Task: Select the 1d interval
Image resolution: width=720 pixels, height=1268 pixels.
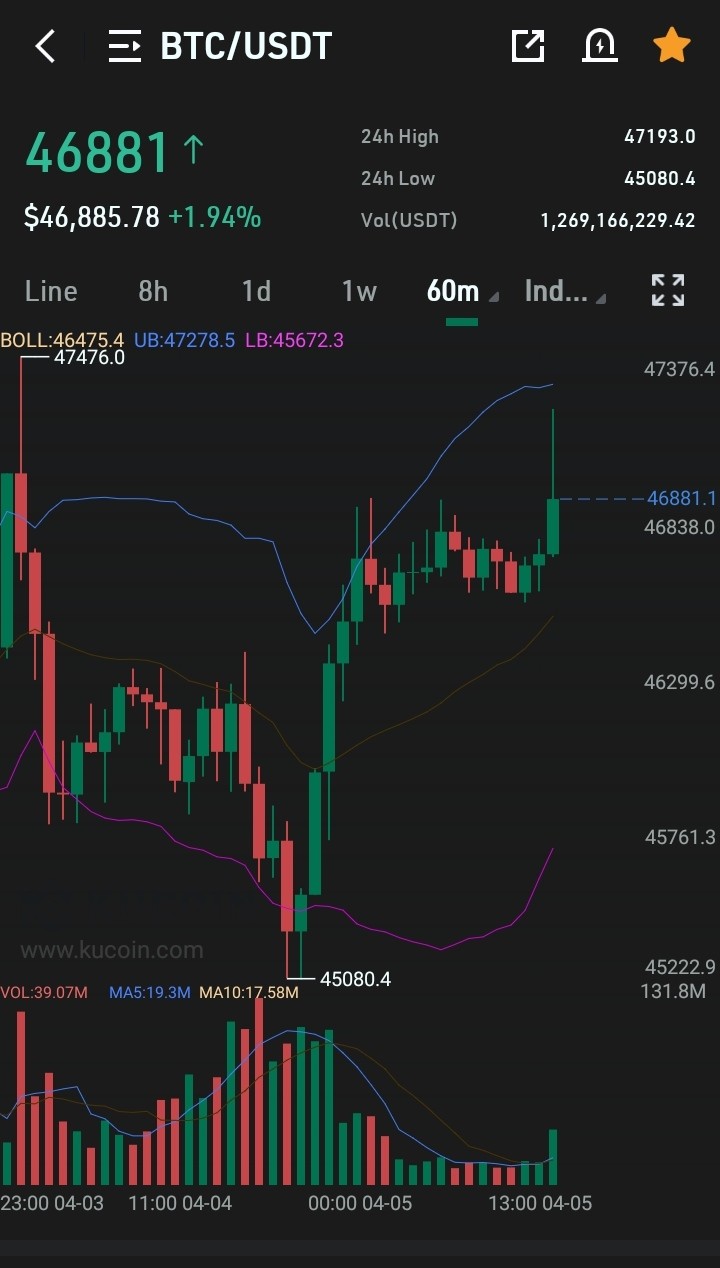Action: coord(256,291)
